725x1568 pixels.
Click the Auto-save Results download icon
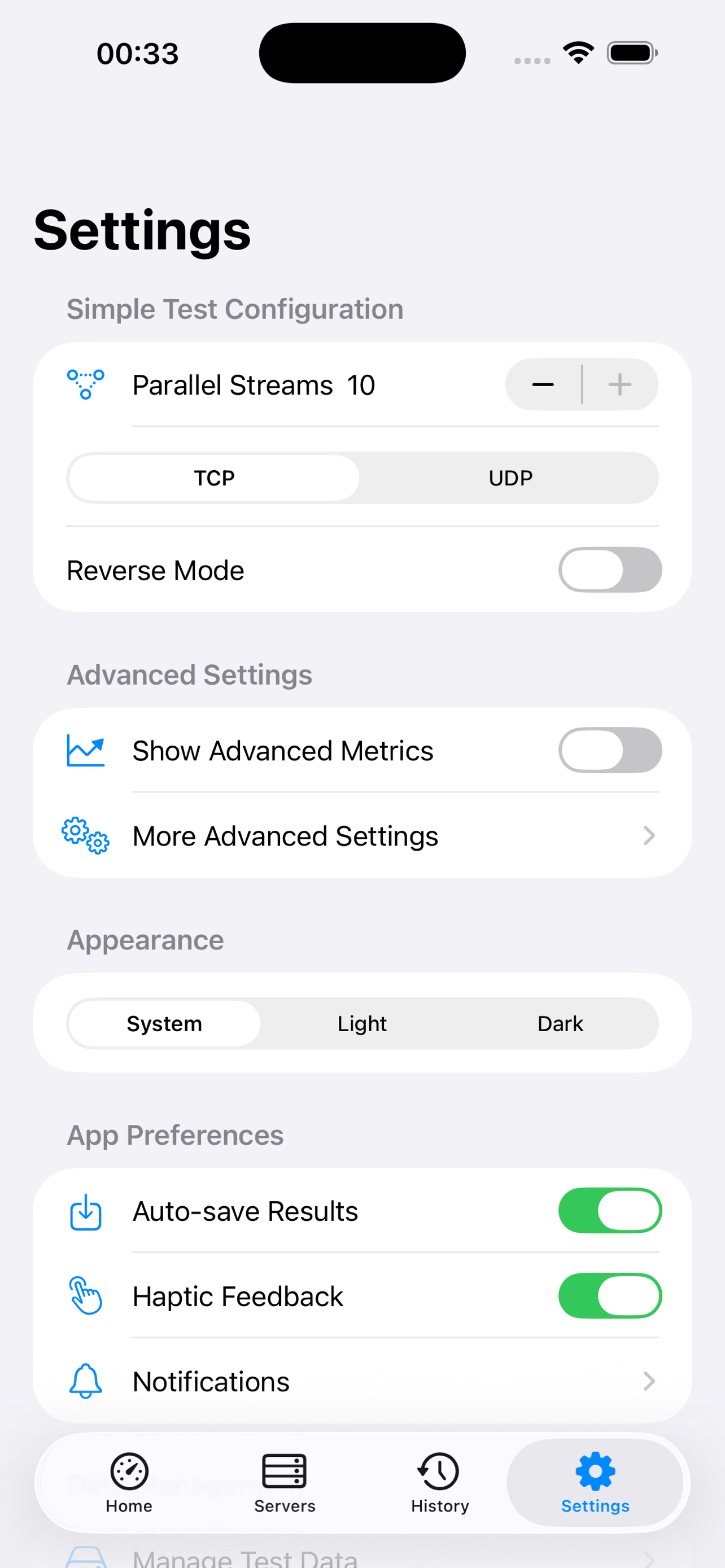click(85, 1211)
